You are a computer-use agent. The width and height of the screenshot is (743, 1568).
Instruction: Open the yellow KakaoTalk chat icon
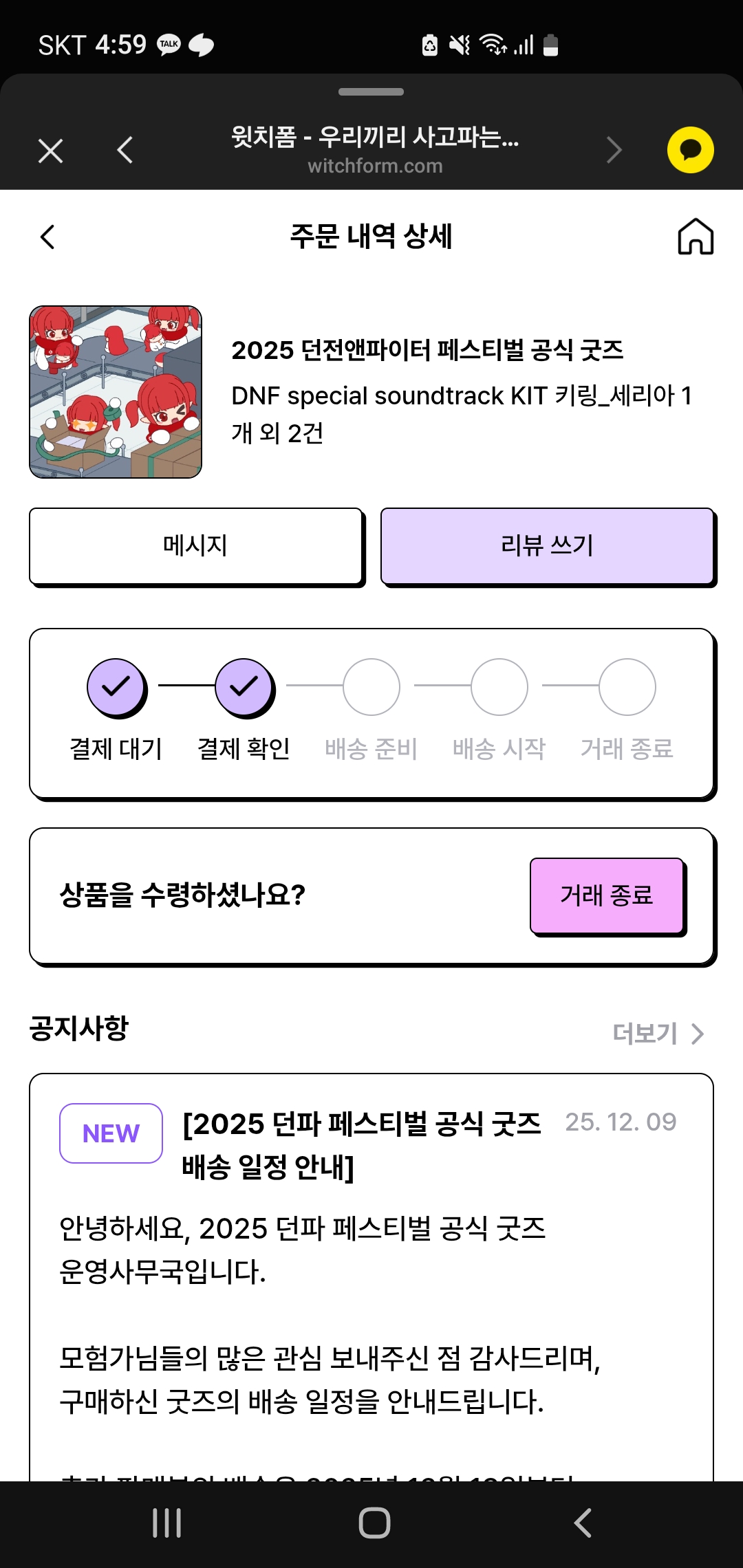(x=690, y=151)
